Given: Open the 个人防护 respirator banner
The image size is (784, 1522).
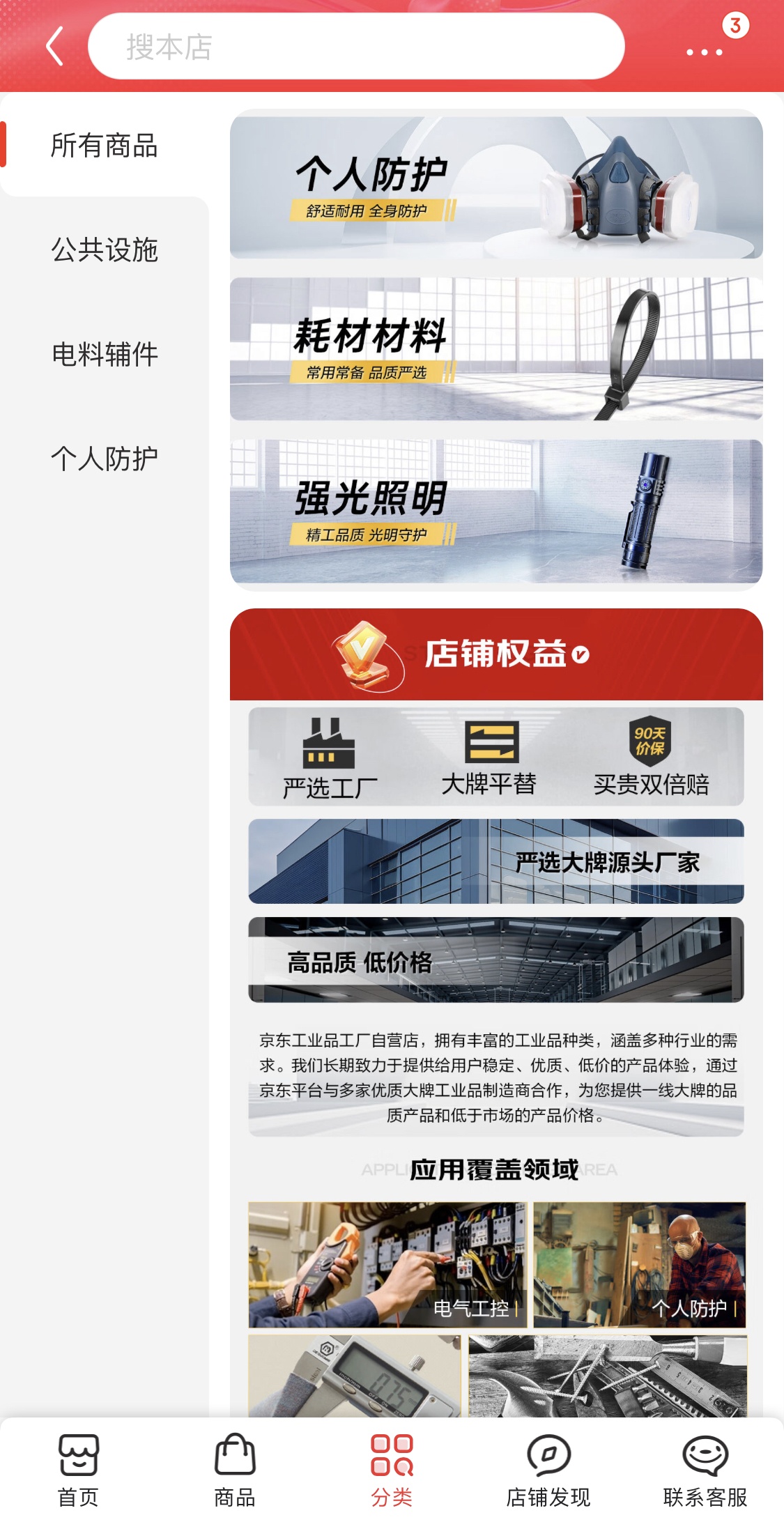Looking at the screenshot, I should (496, 187).
